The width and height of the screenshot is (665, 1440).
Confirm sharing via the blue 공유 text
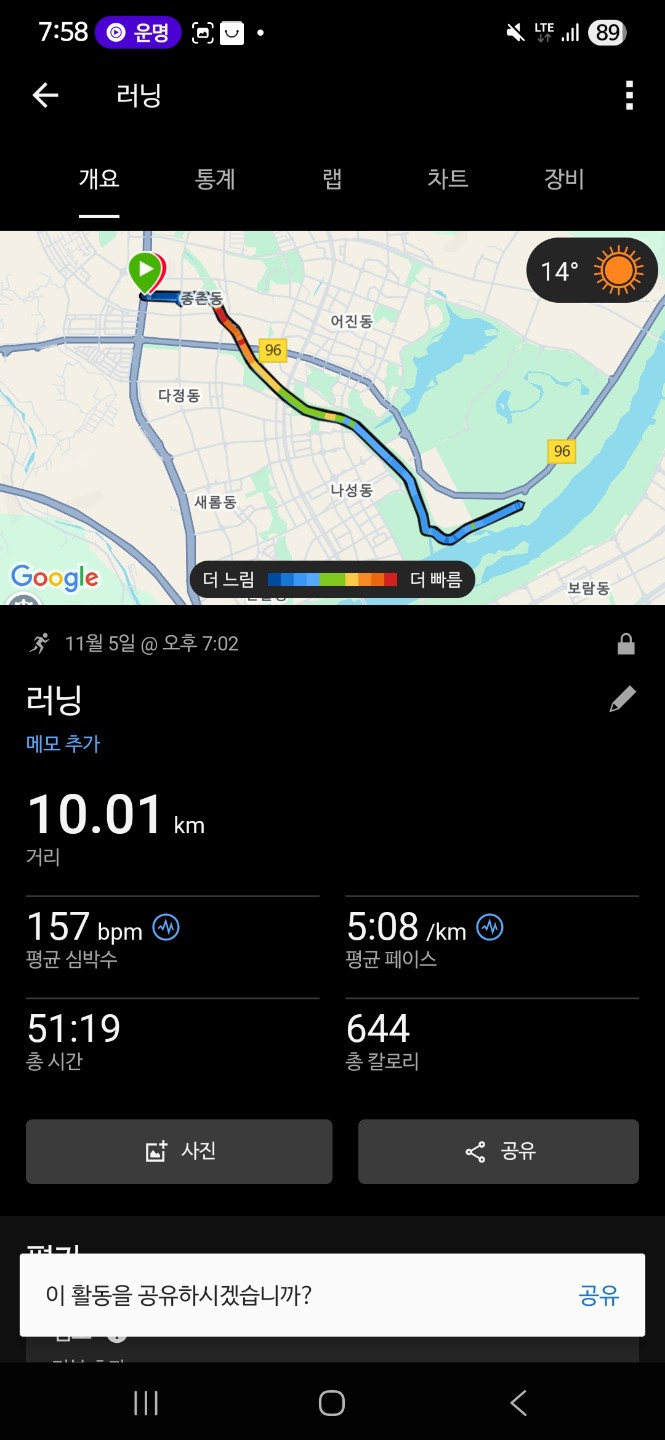coord(599,1296)
